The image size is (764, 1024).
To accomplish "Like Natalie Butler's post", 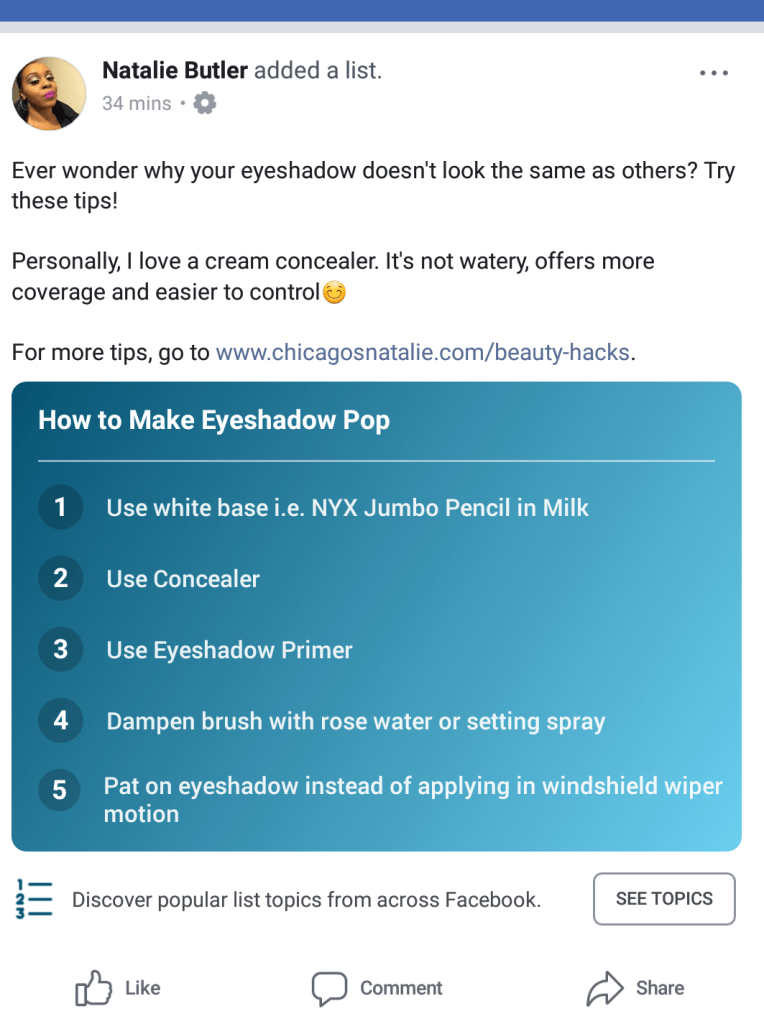I will [118, 988].
